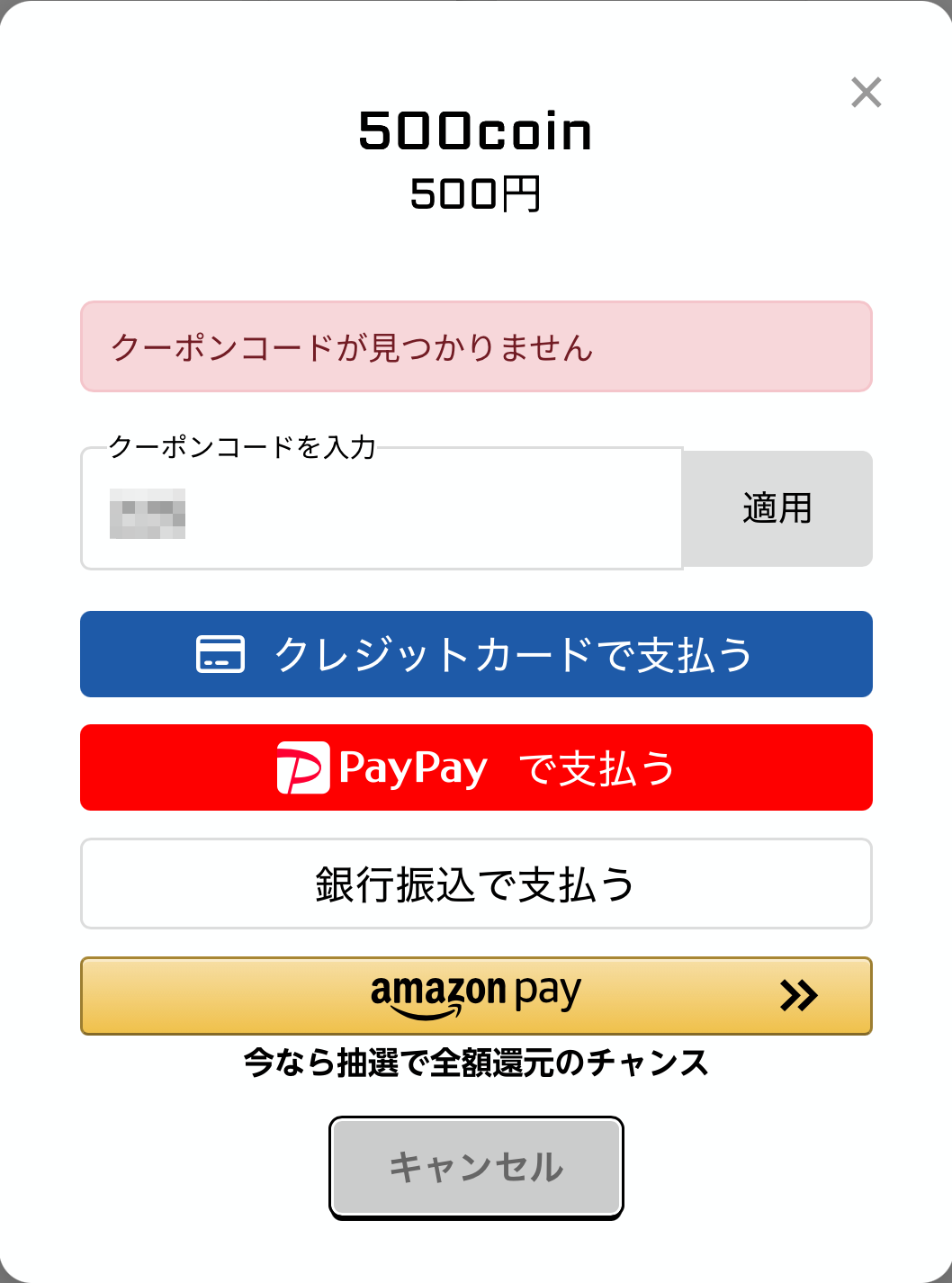Apply the coupon with 適用 button
The image size is (952, 1283).
click(x=777, y=509)
